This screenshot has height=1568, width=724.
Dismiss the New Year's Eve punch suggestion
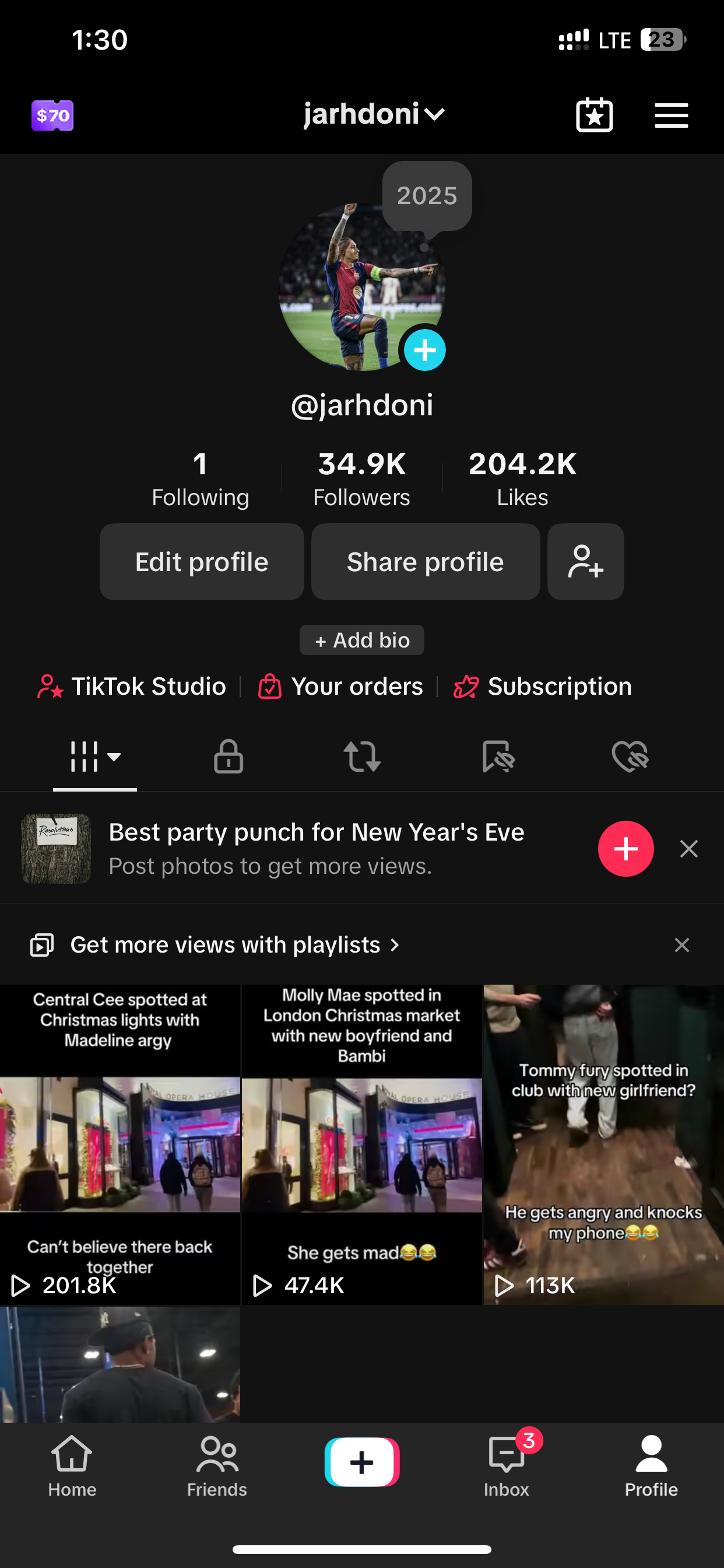(x=688, y=849)
